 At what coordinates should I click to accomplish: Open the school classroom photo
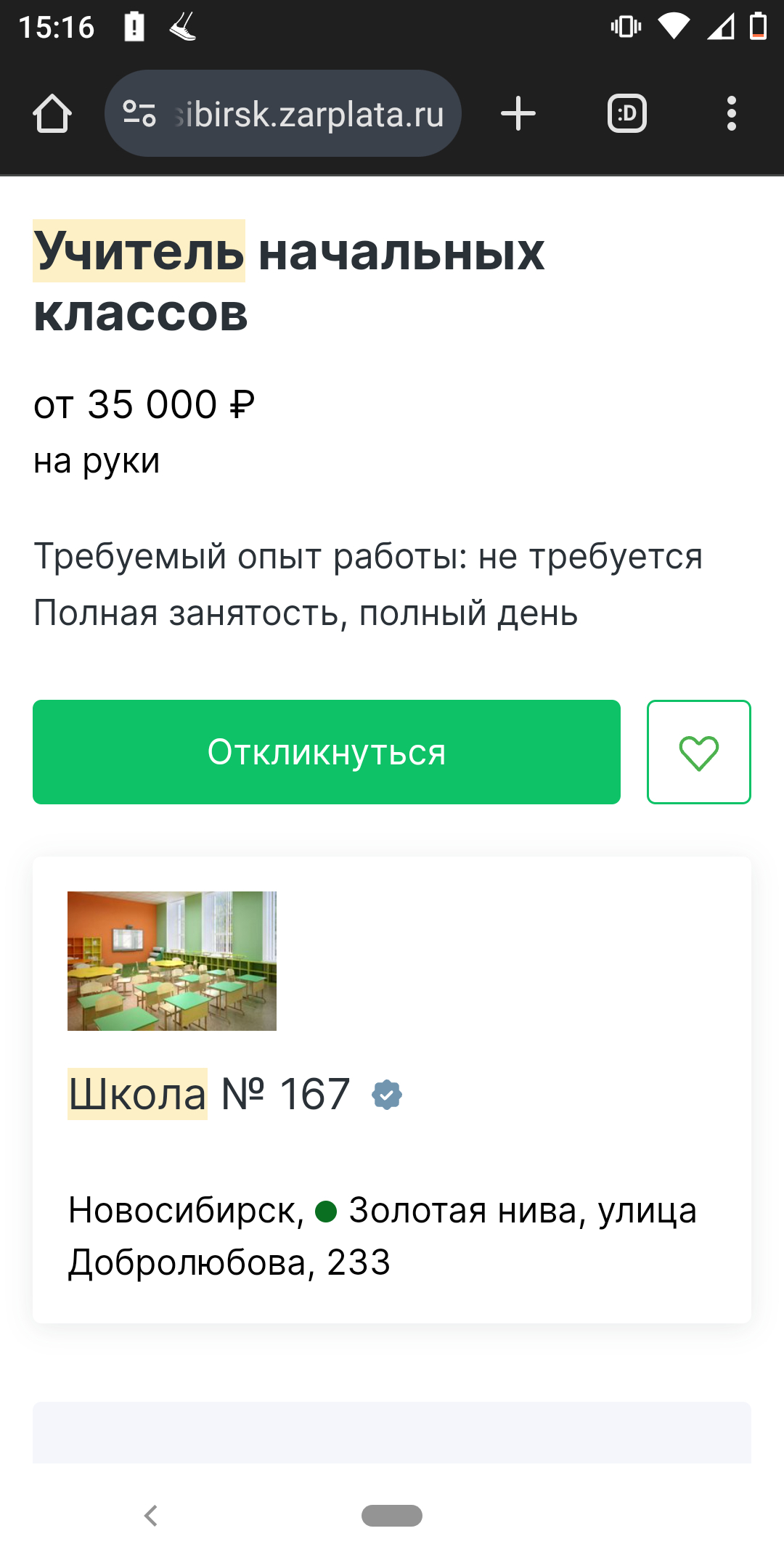[172, 960]
